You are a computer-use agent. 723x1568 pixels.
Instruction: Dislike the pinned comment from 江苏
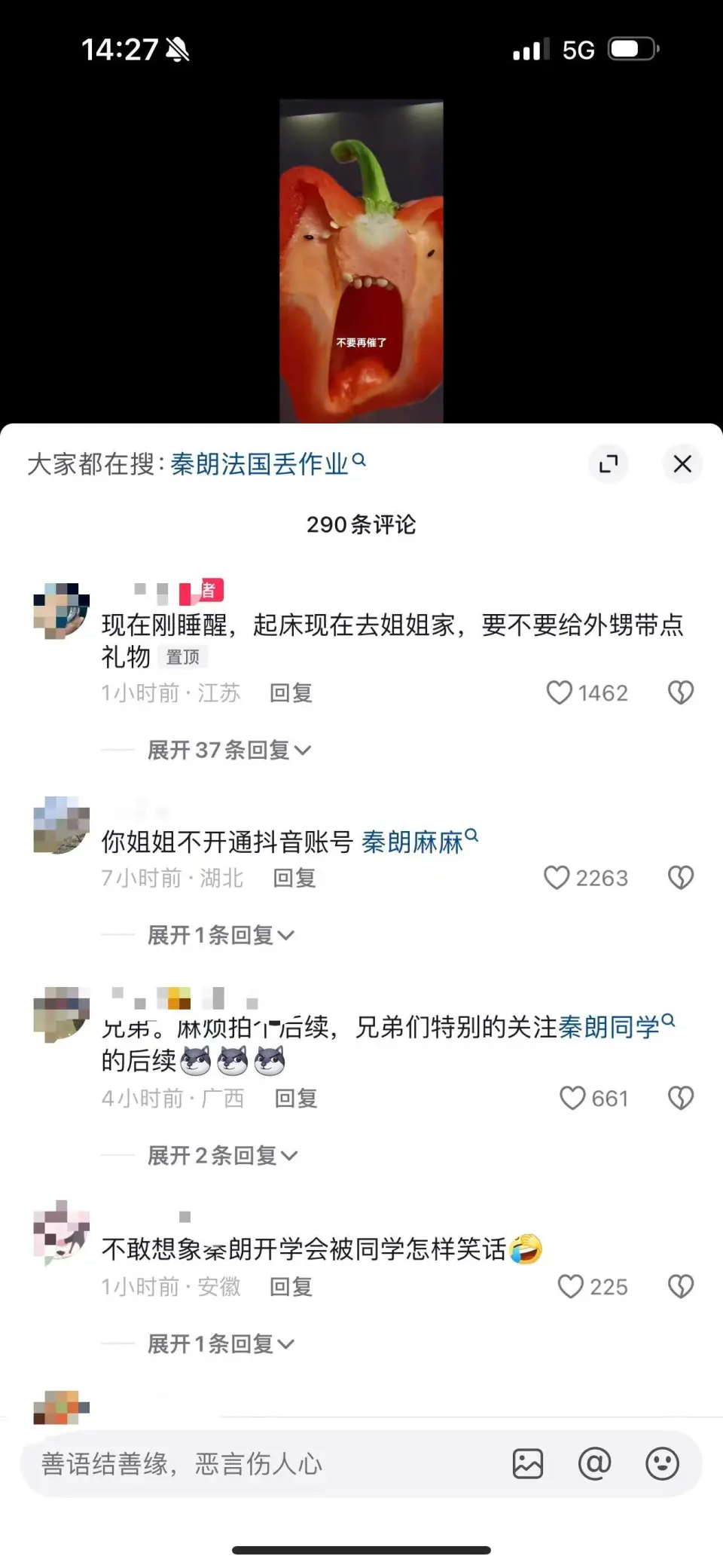[681, 692]
